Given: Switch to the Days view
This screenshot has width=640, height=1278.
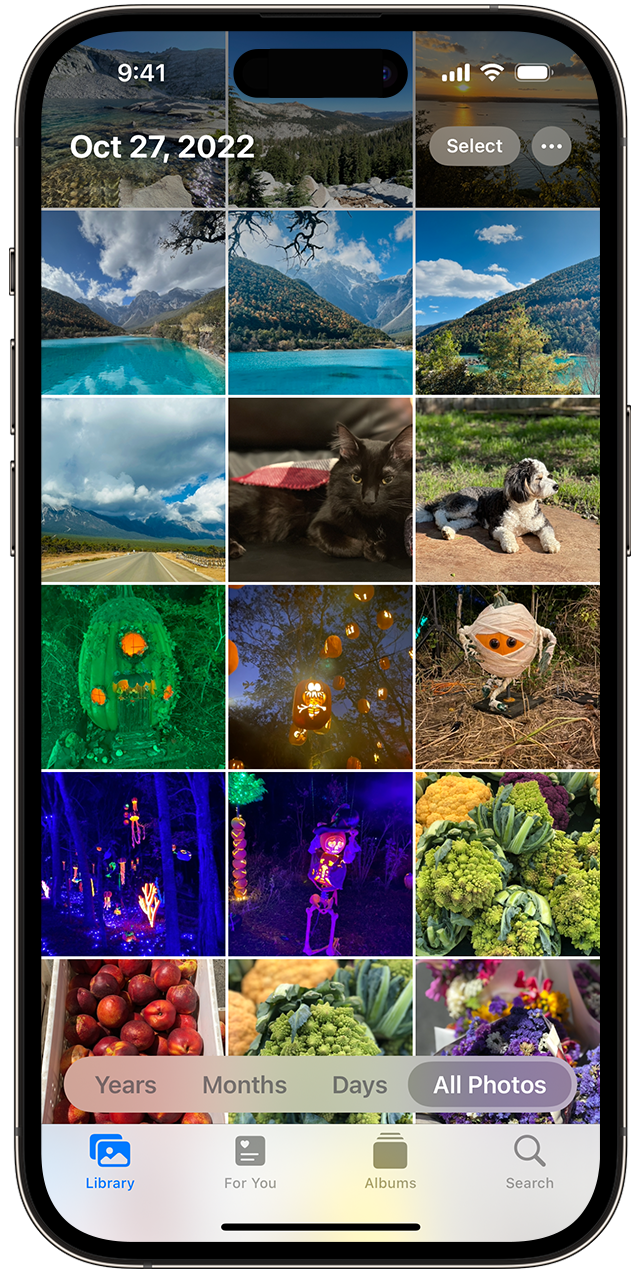Looking at the screenshot, I should tap(359, 1085).
